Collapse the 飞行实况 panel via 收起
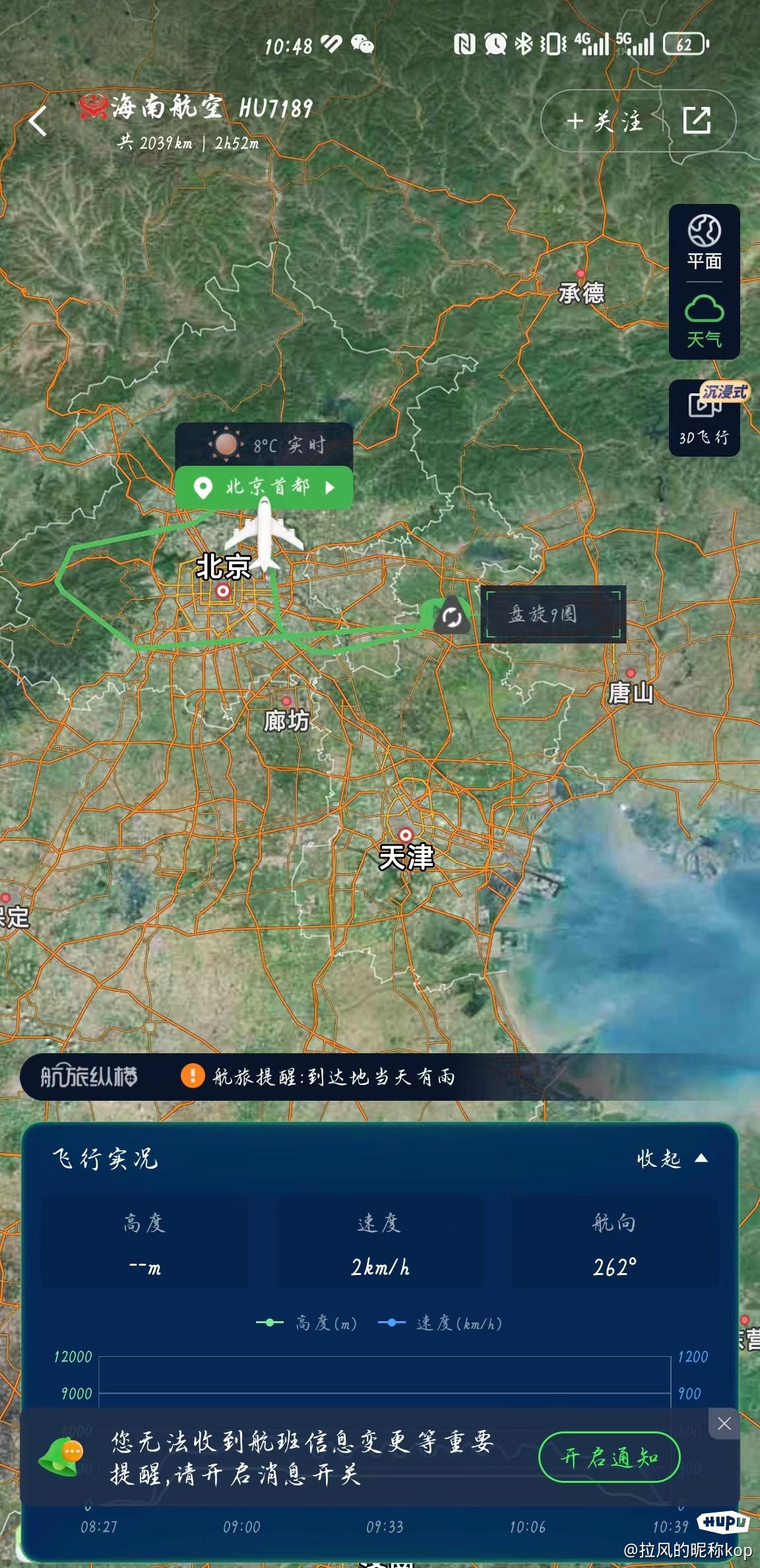 click(672, 1158)
